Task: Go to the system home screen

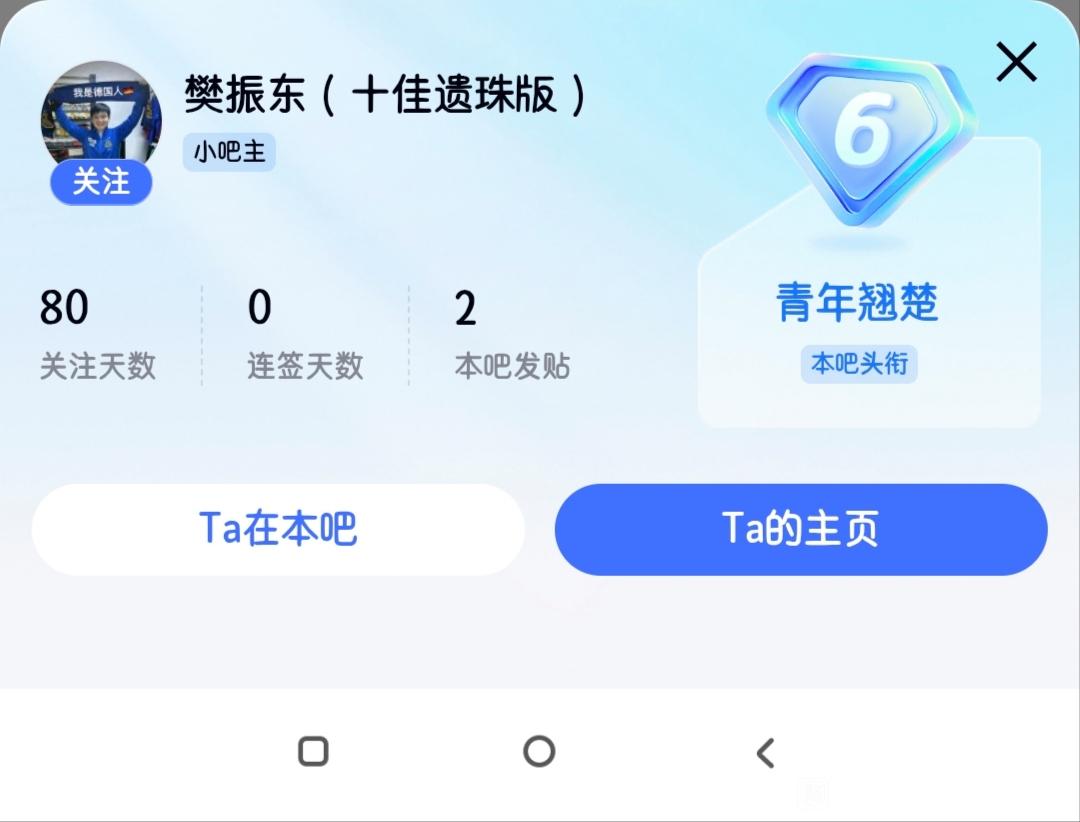Action: pos(539,751)
